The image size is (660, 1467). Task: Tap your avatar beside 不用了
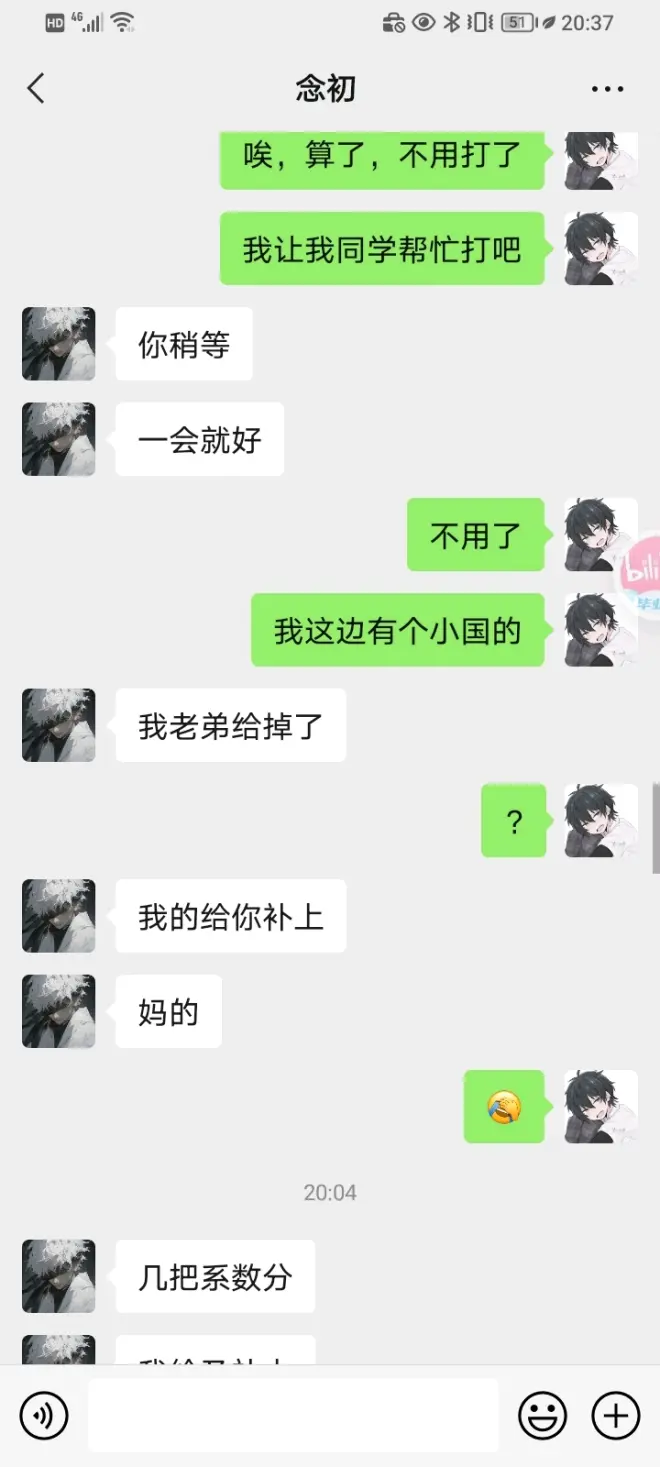(x=600, y=535)
